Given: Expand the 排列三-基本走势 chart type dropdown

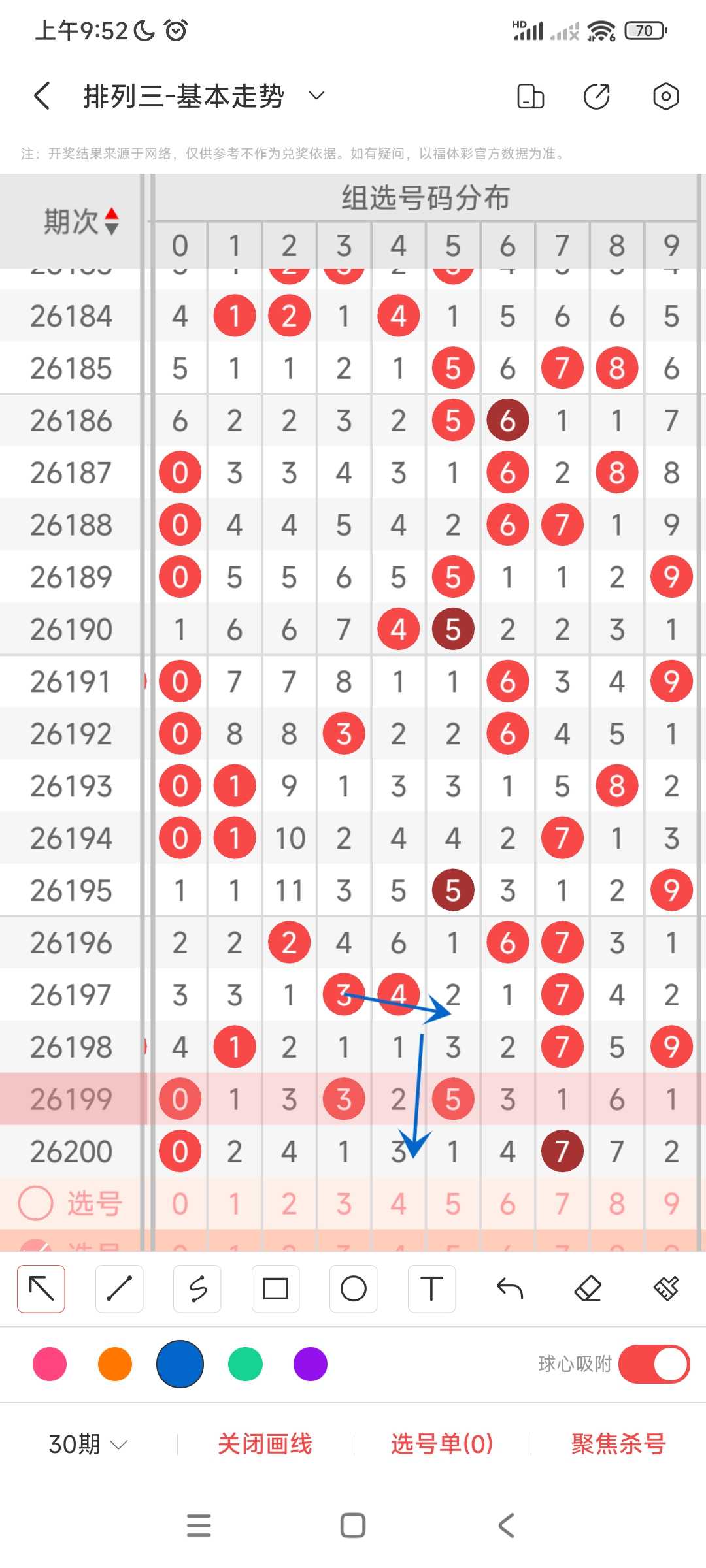Looking at the screenshot, I should [316, 96].
